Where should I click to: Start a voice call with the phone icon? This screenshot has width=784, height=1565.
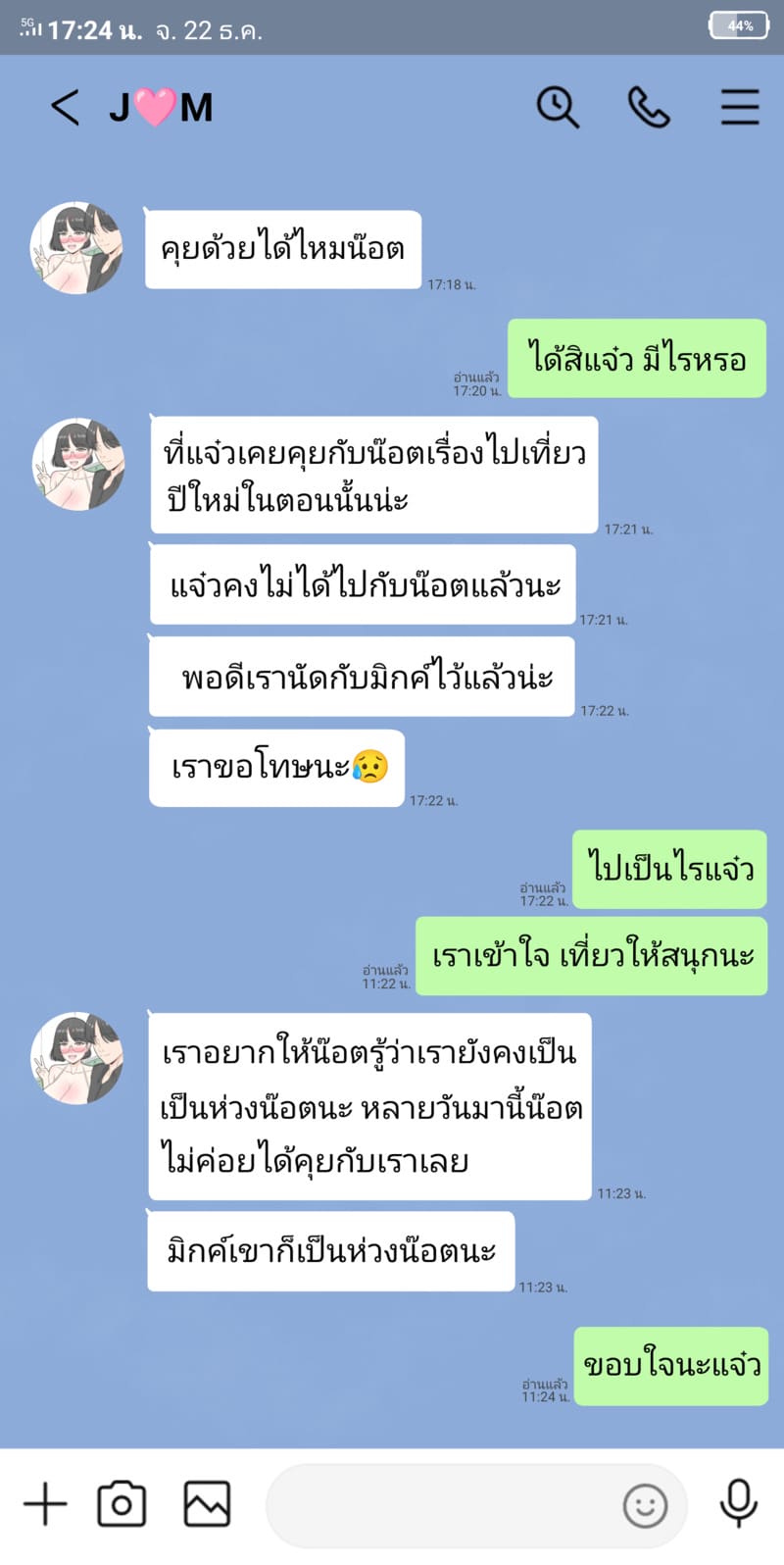648,107
